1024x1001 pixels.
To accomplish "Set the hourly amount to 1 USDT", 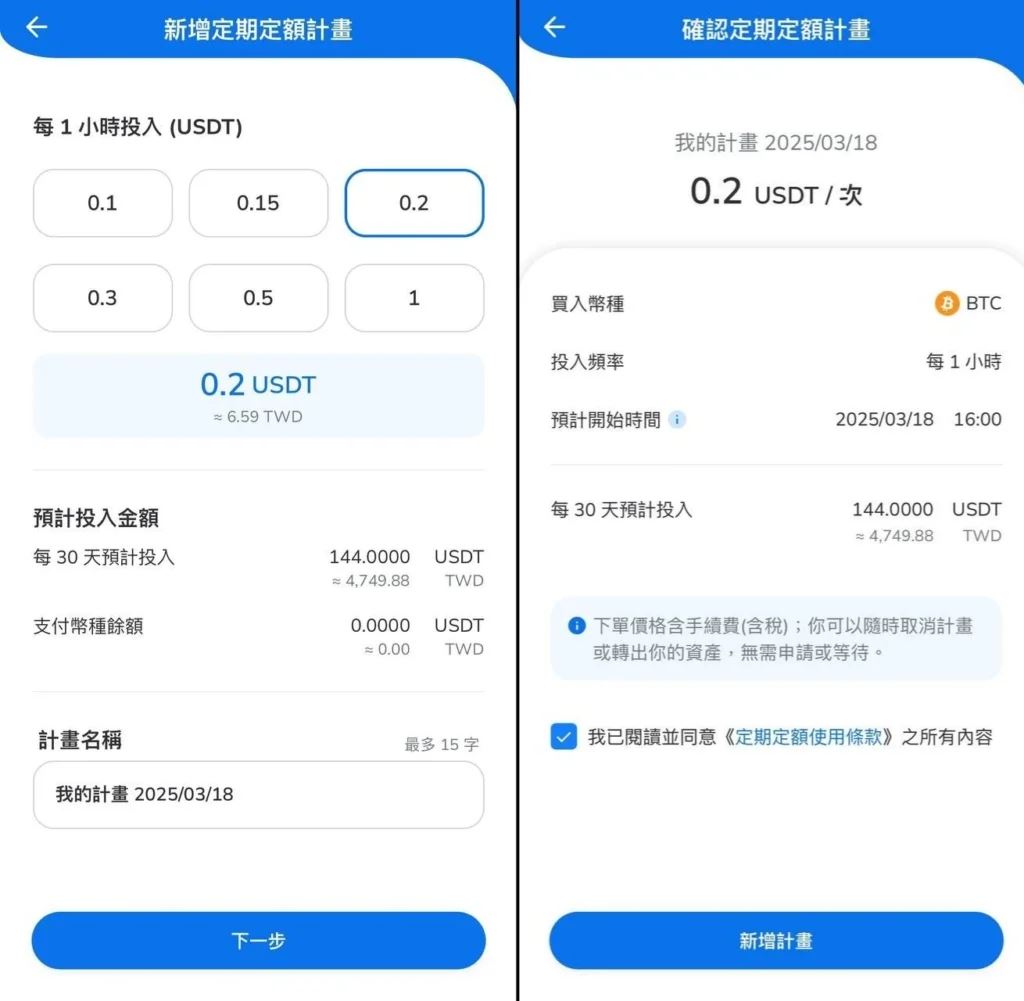I will (414, 298).
